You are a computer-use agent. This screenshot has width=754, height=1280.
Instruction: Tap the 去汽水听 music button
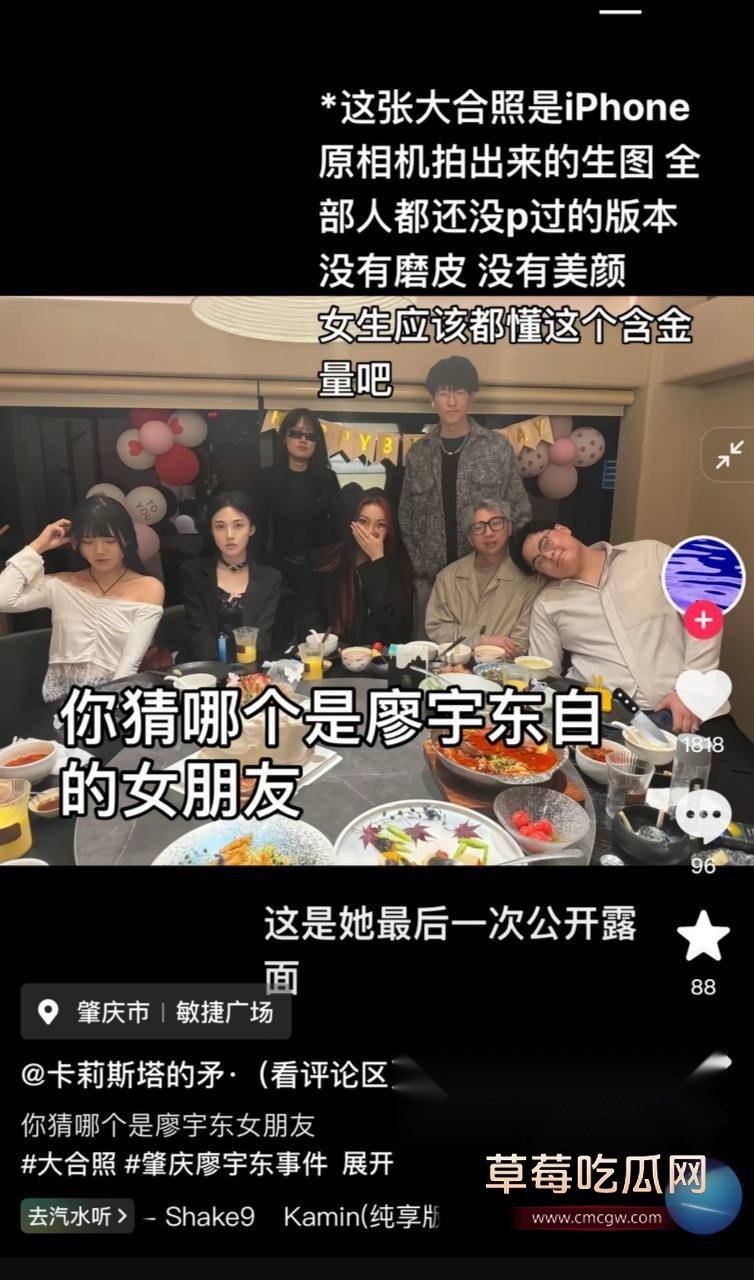[x=78, y=1216]
